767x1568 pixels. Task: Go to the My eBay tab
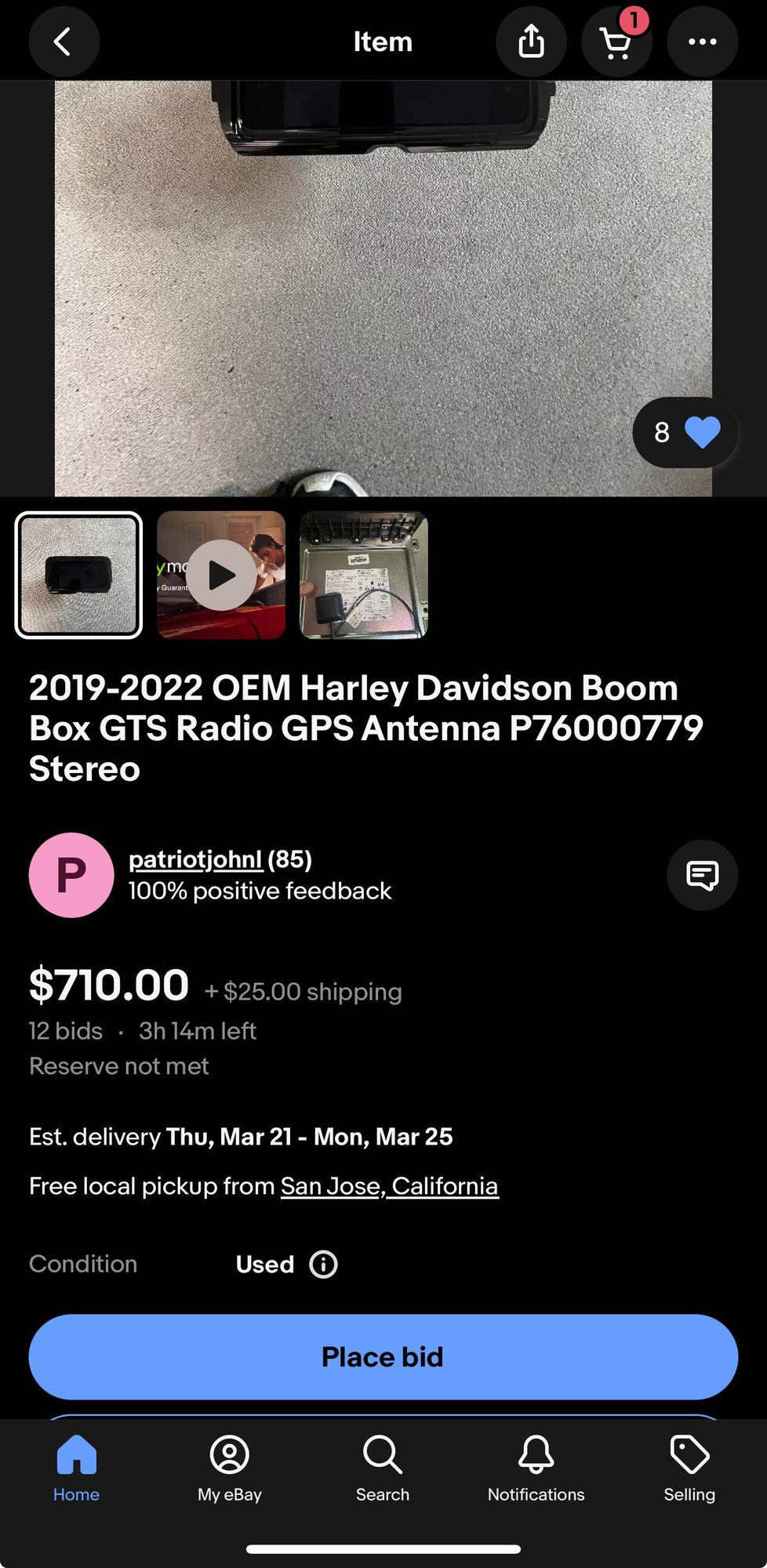click(230, 1468)
